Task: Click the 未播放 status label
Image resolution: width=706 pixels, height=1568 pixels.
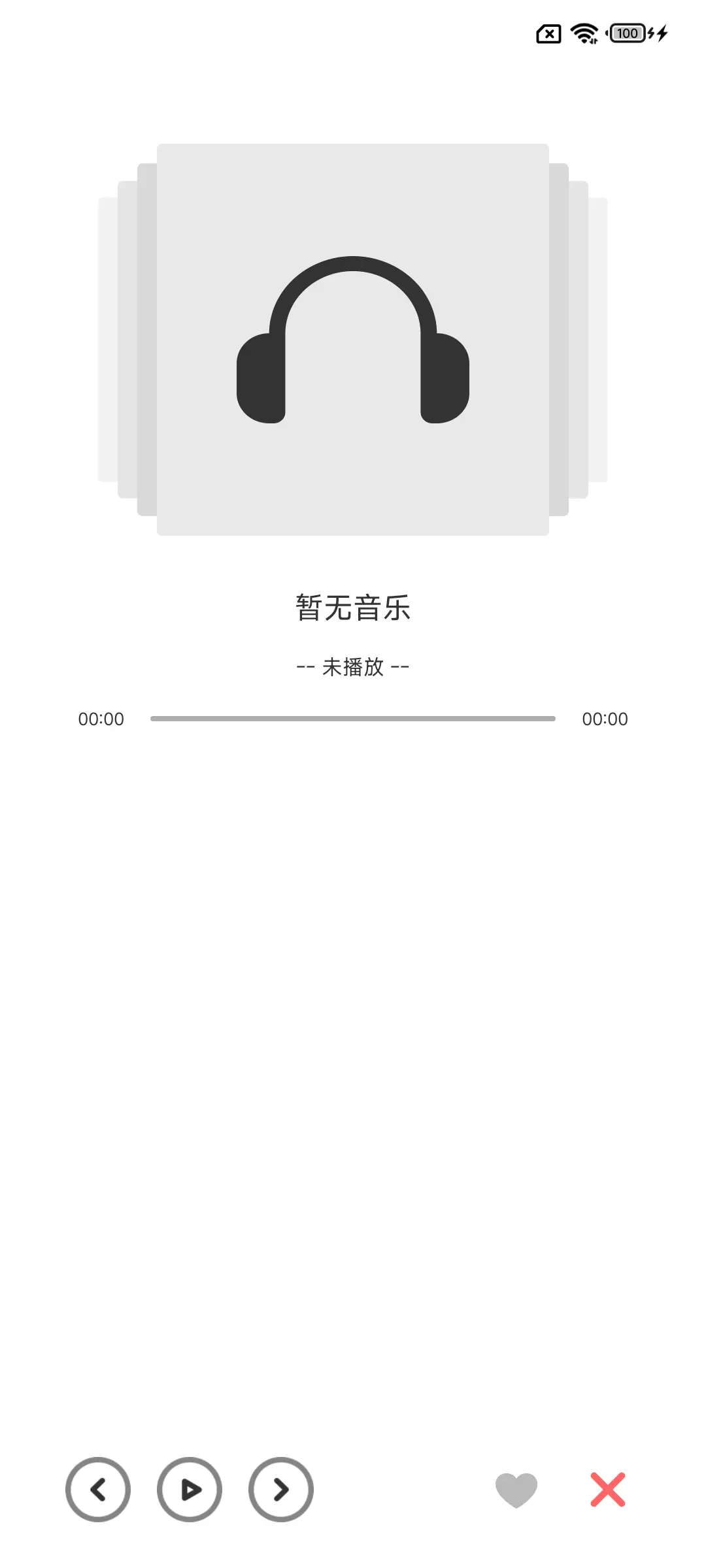Action: [353, 666]
